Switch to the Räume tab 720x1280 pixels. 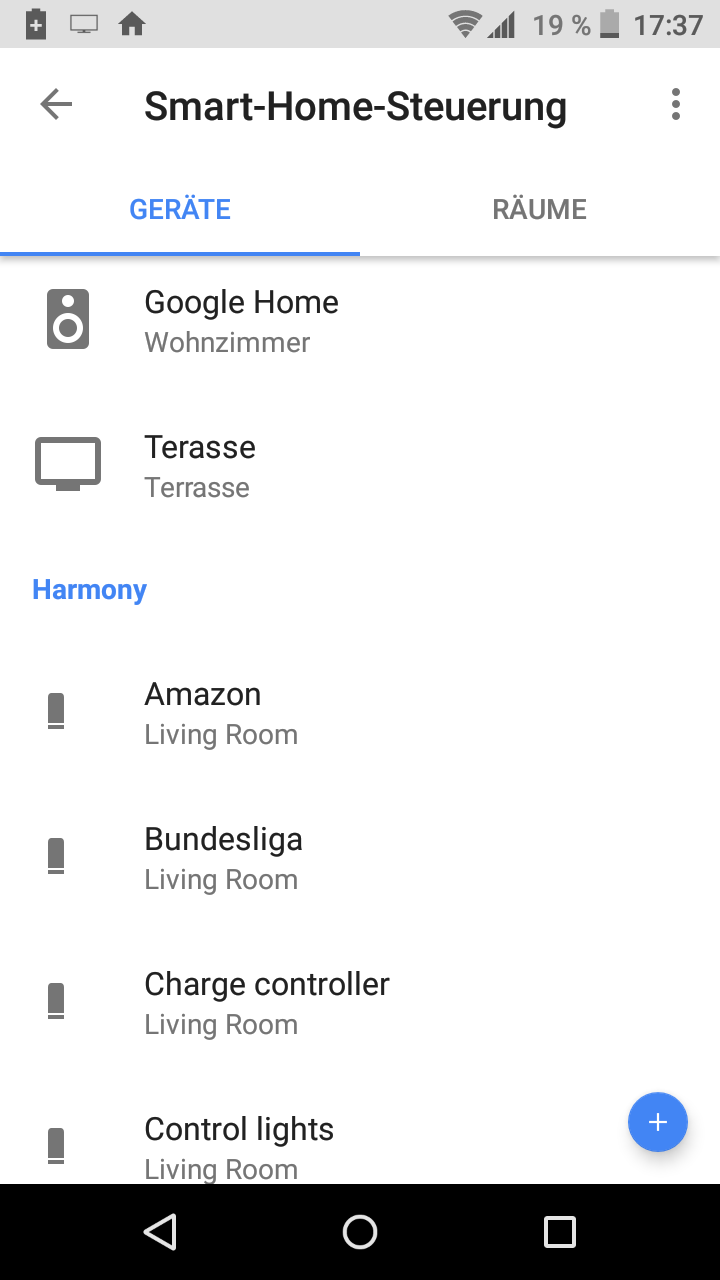pyautogui.click(x=539, y=210)
